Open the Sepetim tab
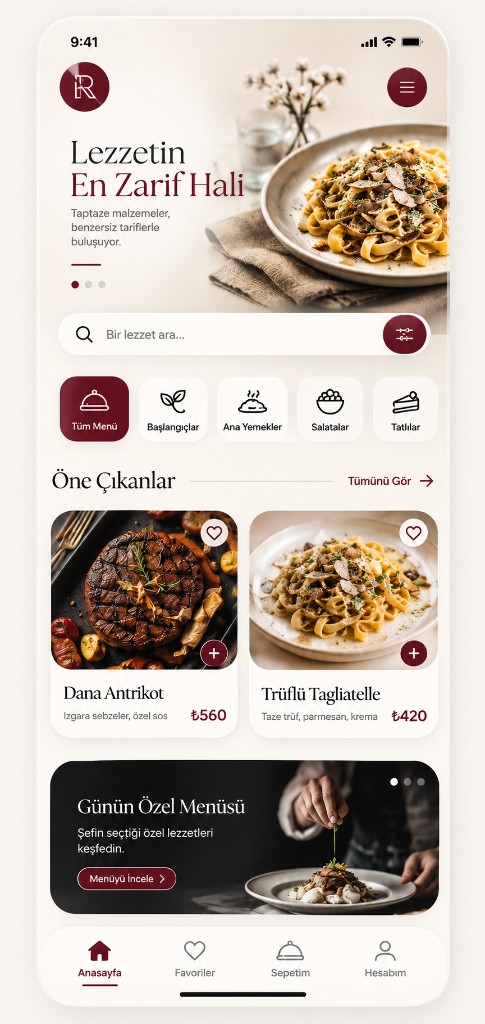 click(x=290, y=959)
